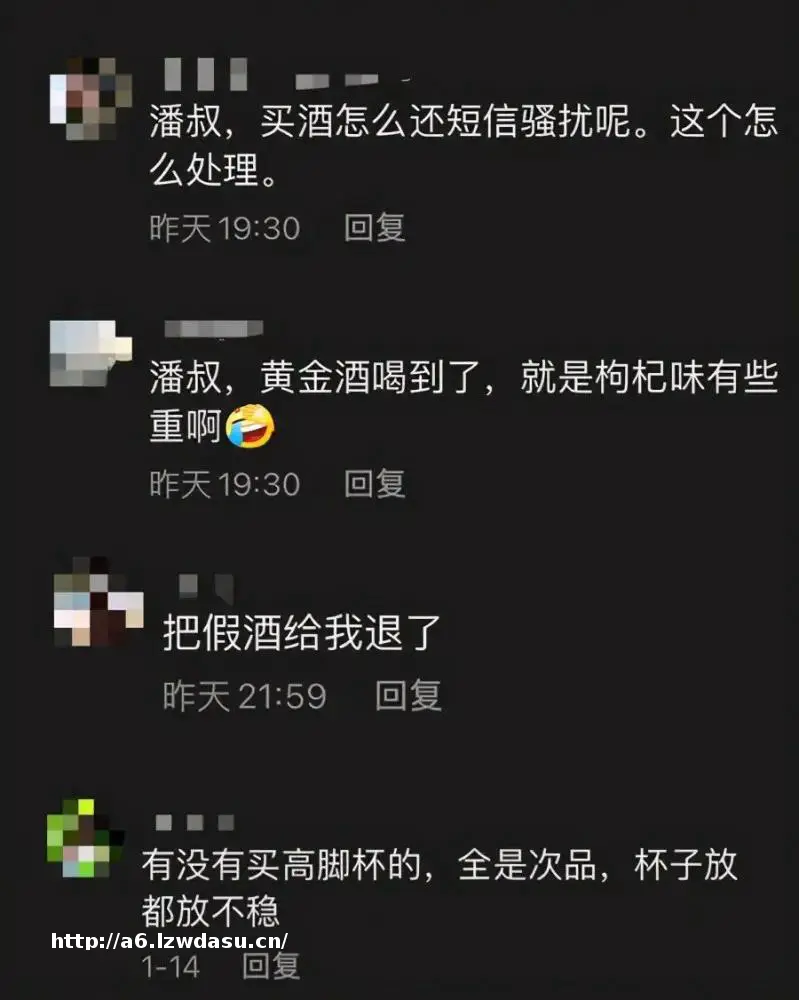Open the avatar of the 高脚杯 commenter
The height and width of the screenshot is (1000, 799).
click(85, 838)
